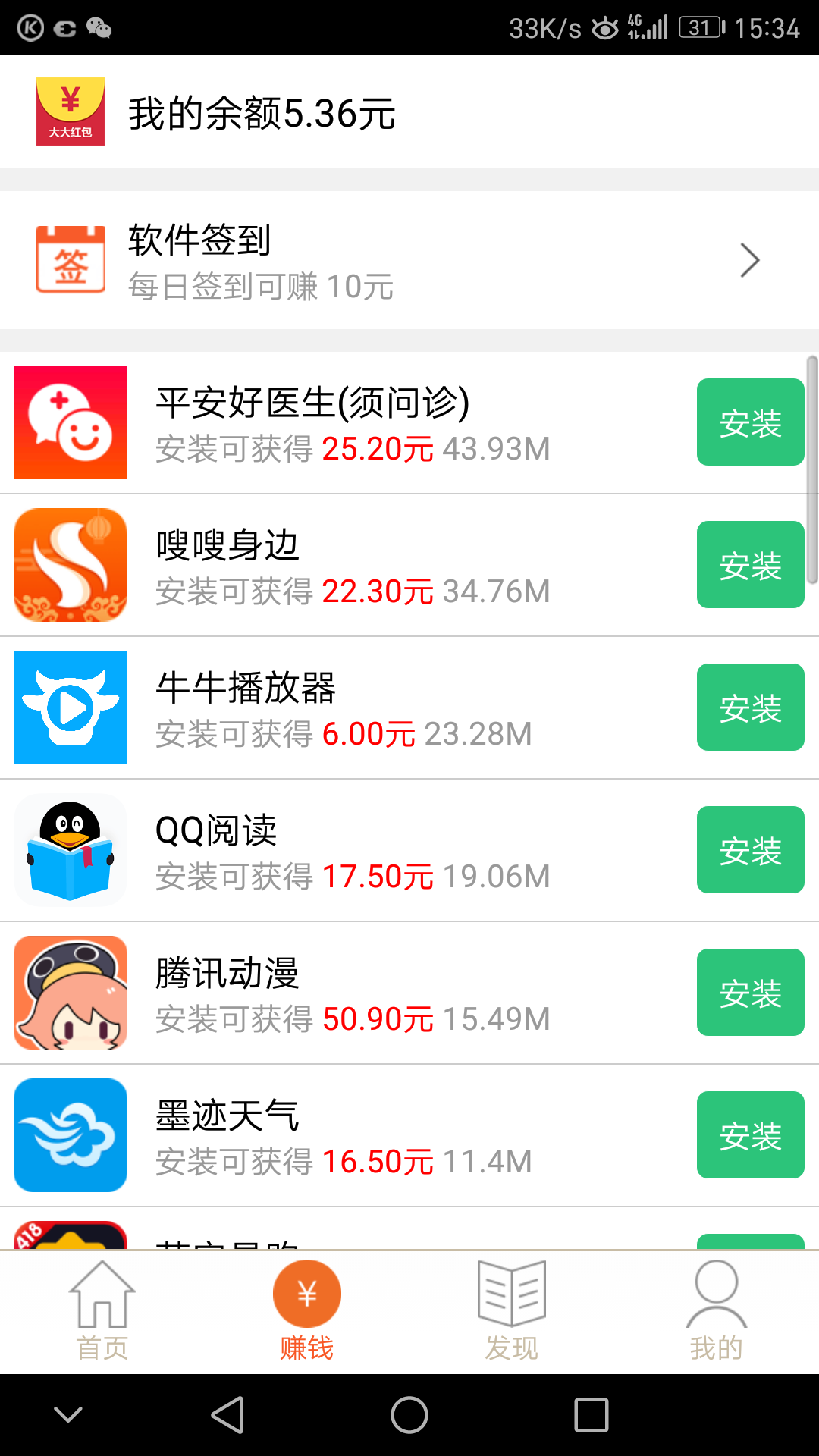Install 平安好医生 via 安装 button
This screenshot has width=819, height=1456.
pyautogui.click(x=750, y=422)
